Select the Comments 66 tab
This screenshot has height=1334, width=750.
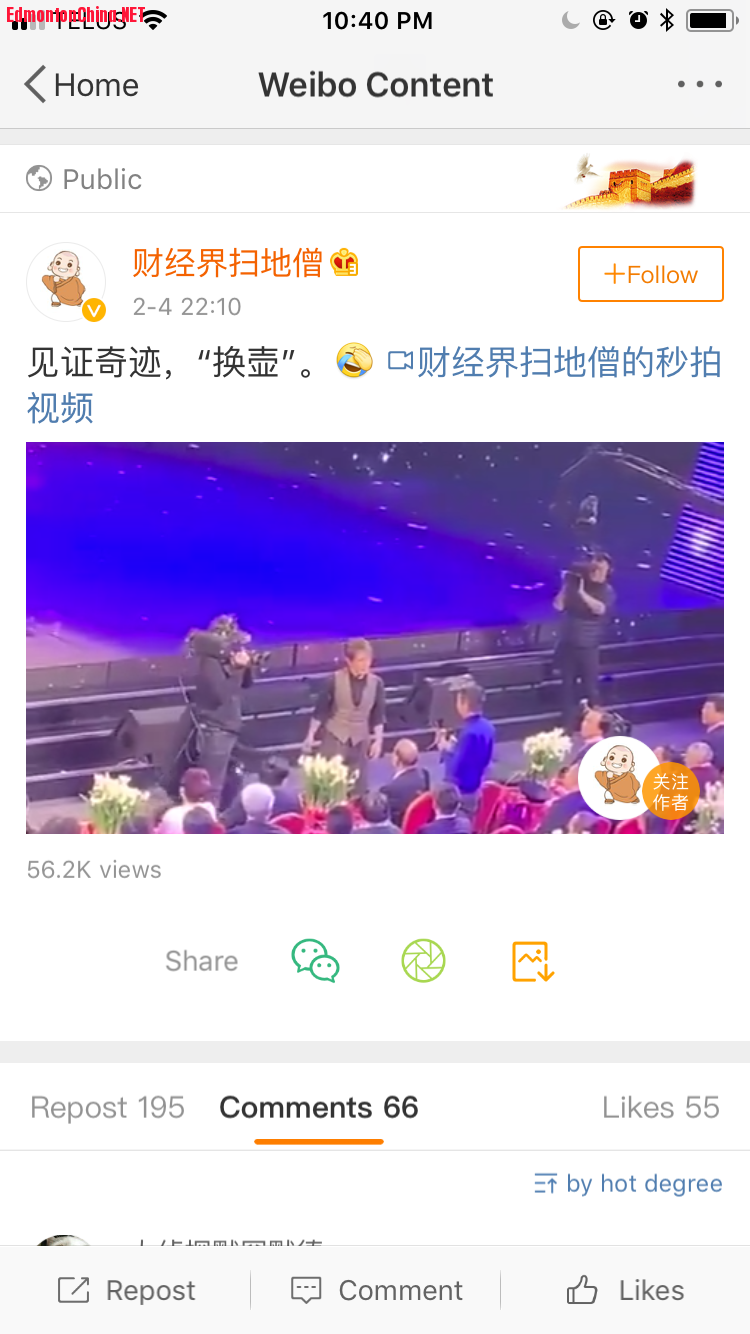(318, 1107)
